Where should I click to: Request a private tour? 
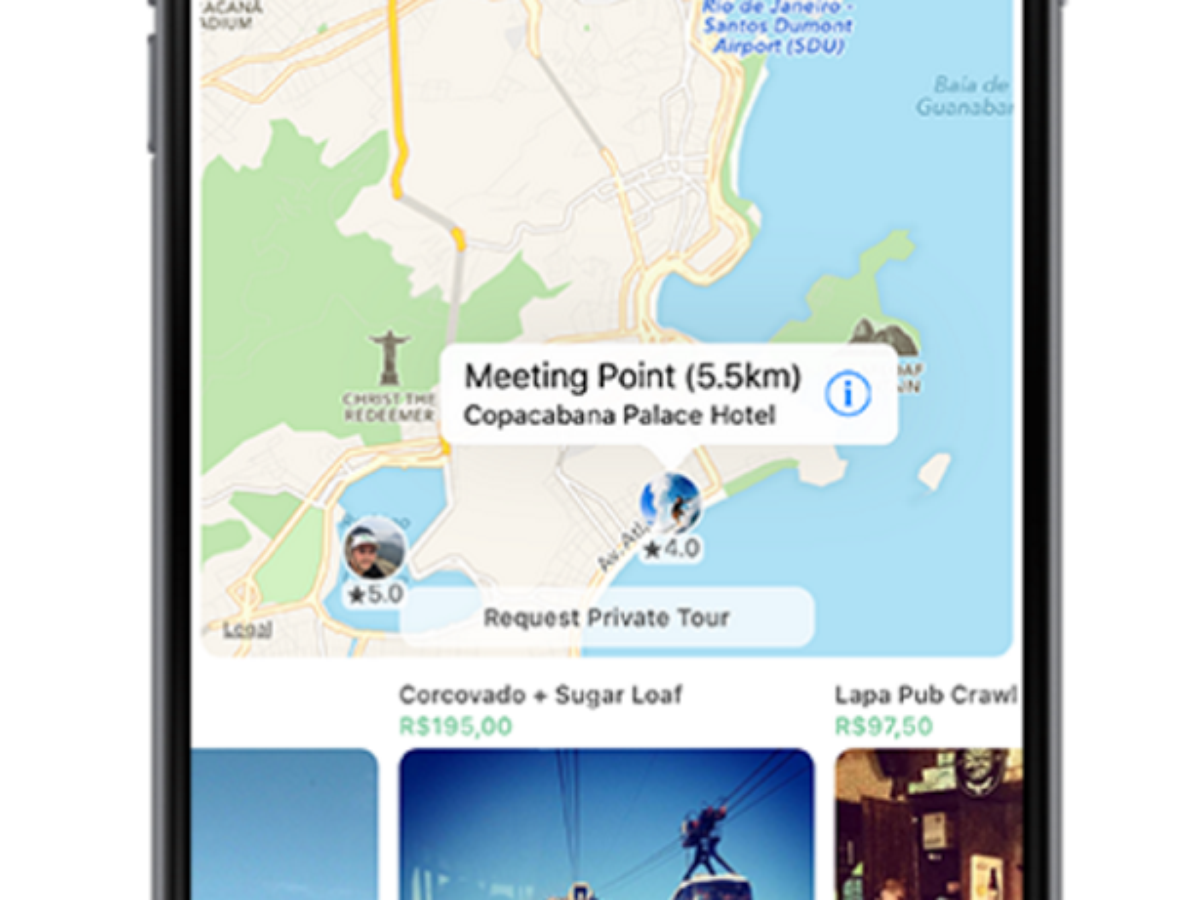[x=607, y=617]
